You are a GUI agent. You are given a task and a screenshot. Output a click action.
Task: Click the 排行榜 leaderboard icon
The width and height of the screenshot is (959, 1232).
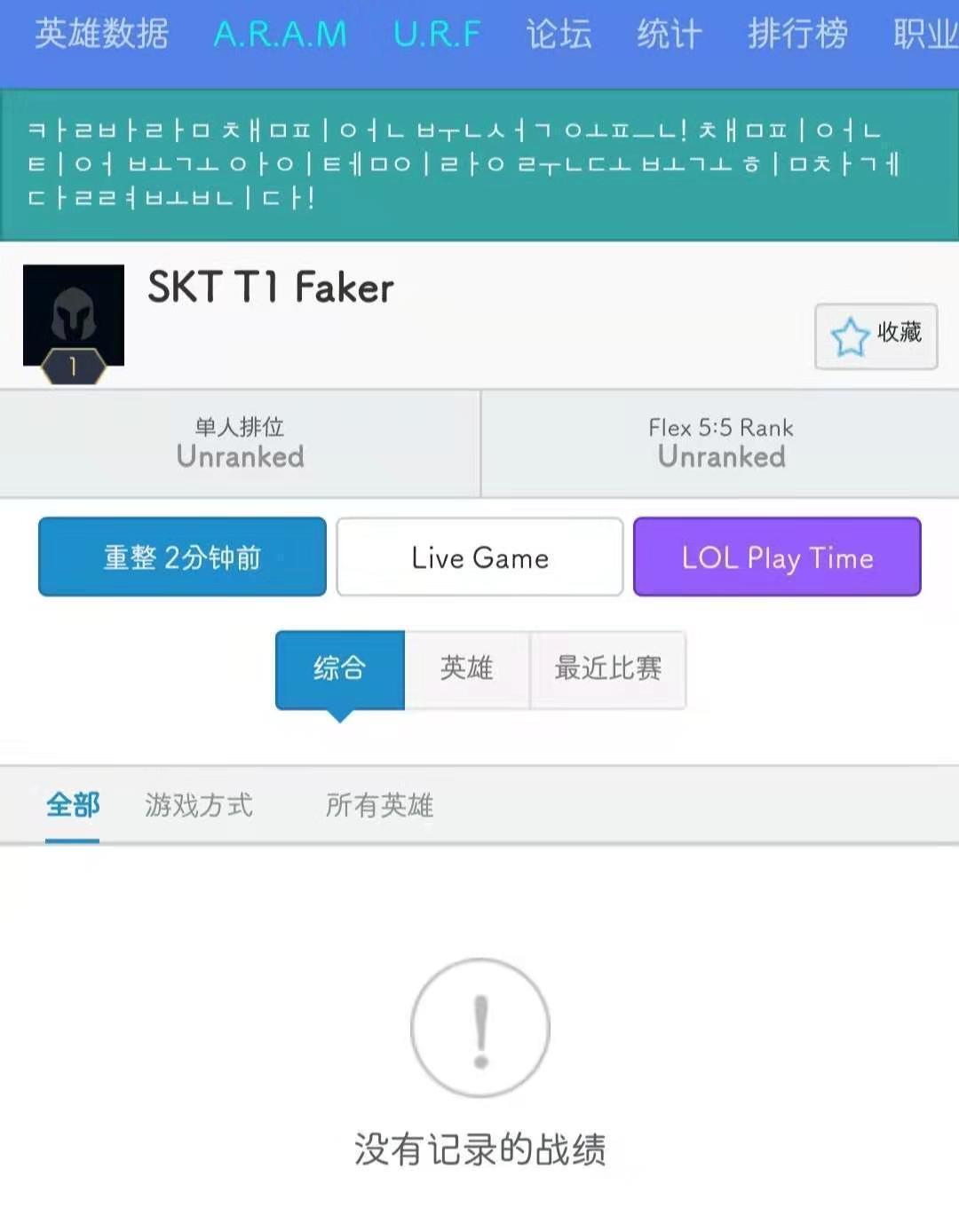[x=797, y=36]
